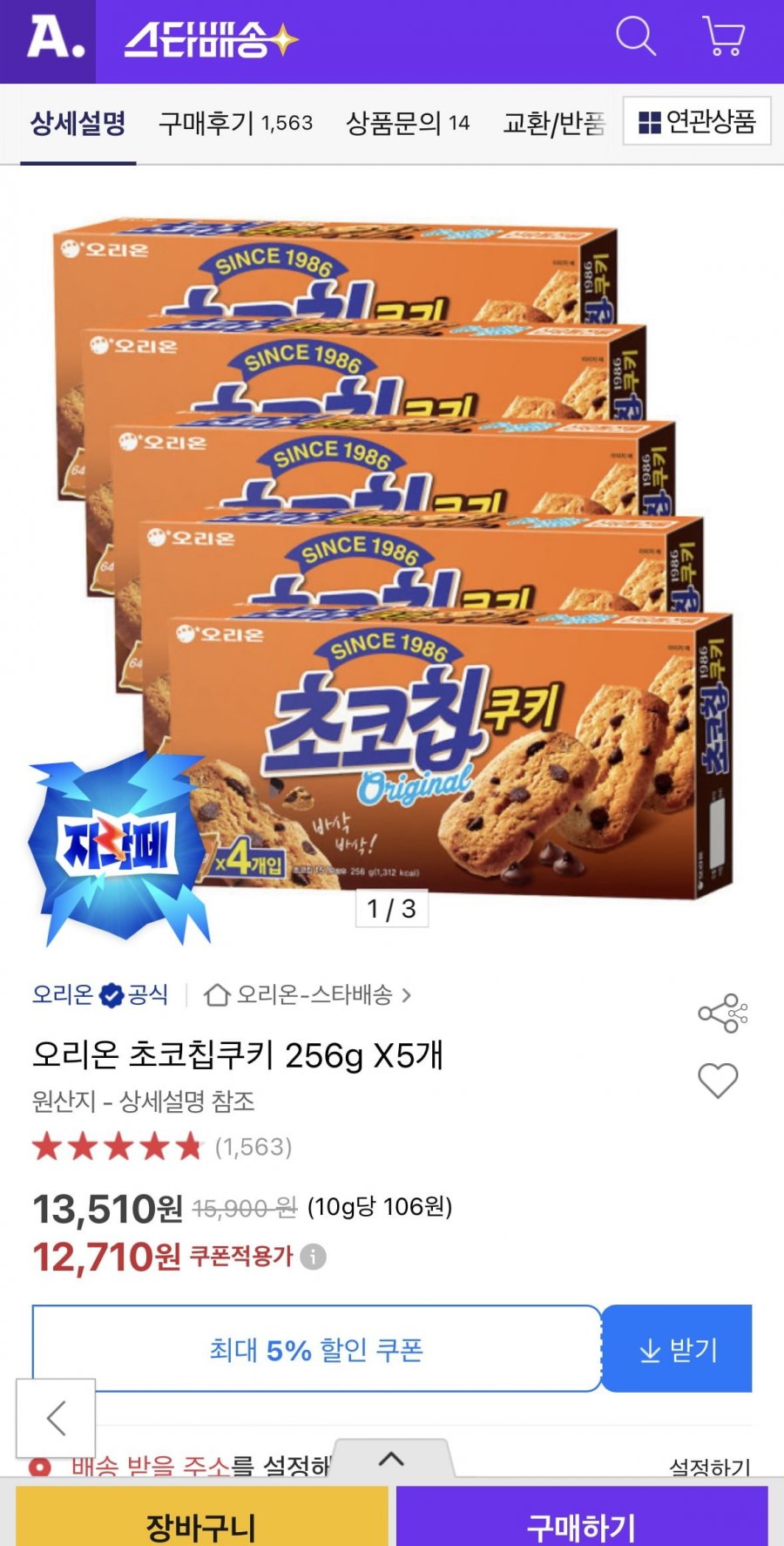Viewport: 784px width, 1546px height.
Task: Open the shopping cart icon
Action: [723, 37]
